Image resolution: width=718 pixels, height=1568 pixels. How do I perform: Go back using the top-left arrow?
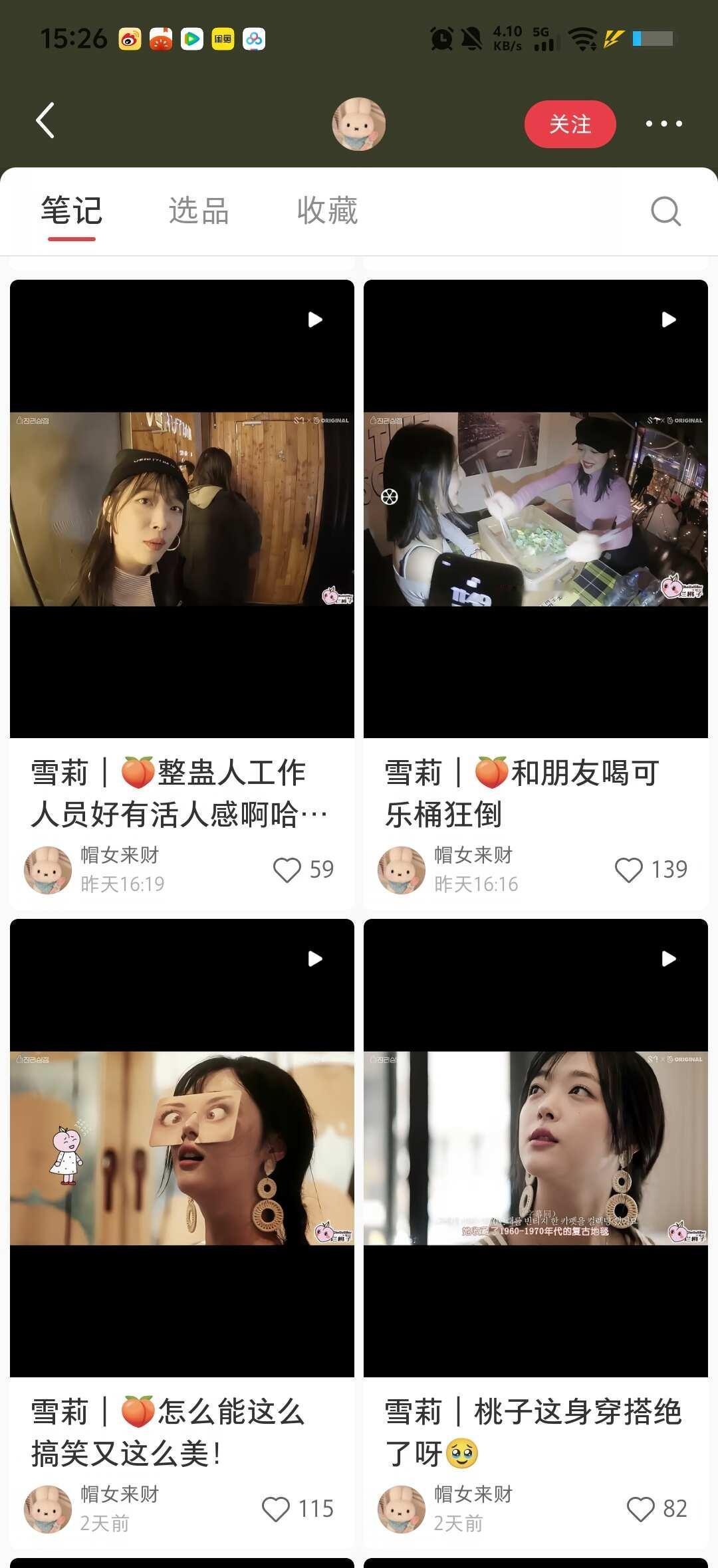pyautogui.click(x=45, y=121)
